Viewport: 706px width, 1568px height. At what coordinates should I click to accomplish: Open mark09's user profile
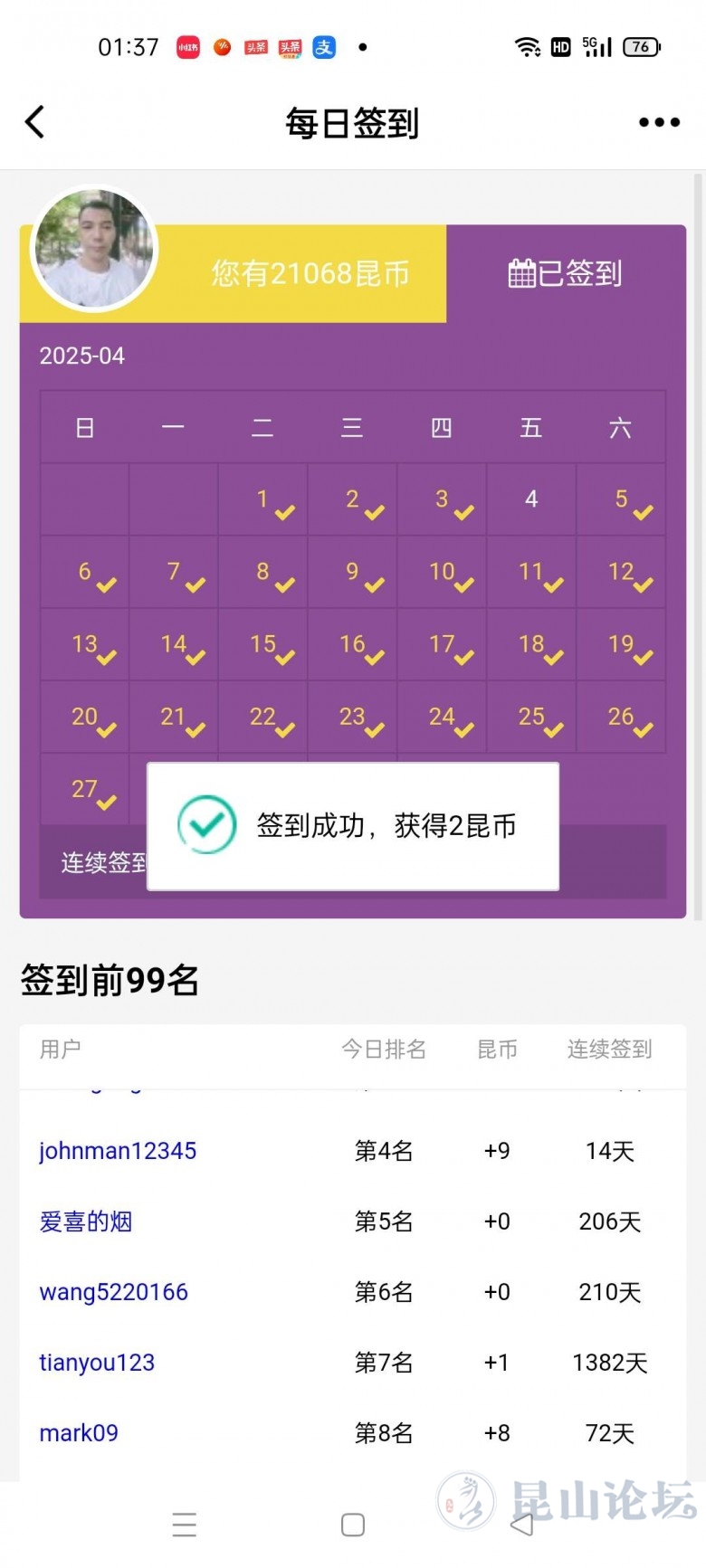point(79,1433)
